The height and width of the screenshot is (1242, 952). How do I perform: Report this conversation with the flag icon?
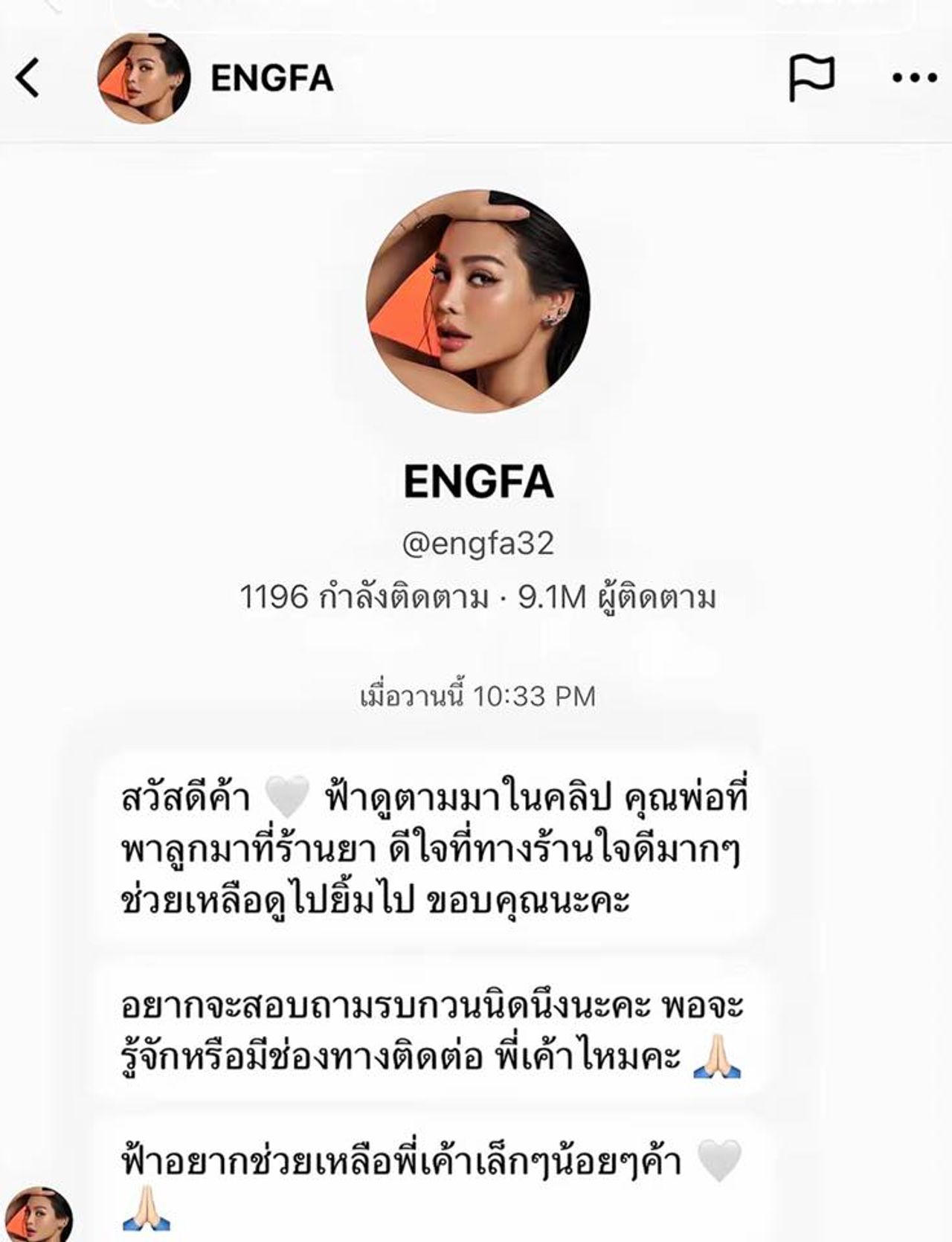811,78
